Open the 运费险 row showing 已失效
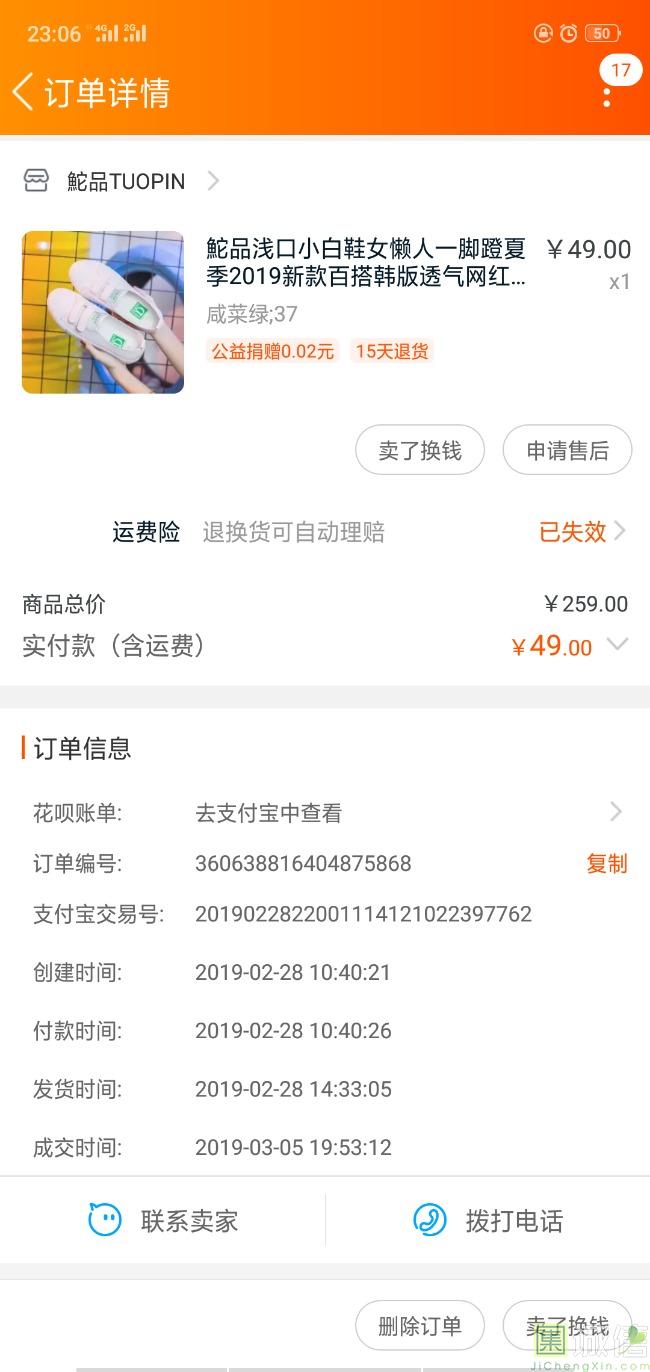The image size is (650, 1372). point(325,532)
